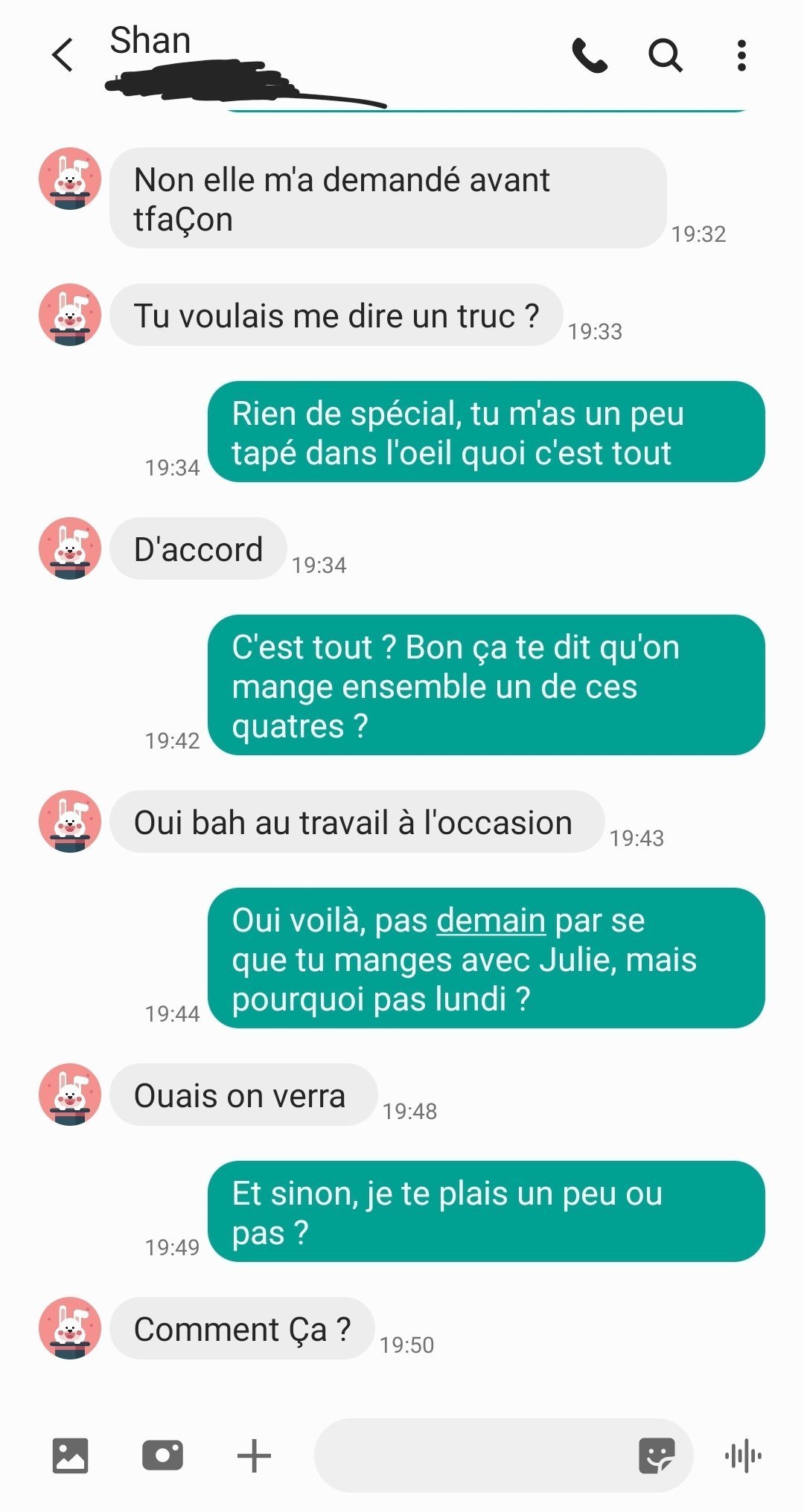Image resolution: width=804 pixels, height=1512 pixels.
Task: Open the plus attachments menu
Action: 254,1455
